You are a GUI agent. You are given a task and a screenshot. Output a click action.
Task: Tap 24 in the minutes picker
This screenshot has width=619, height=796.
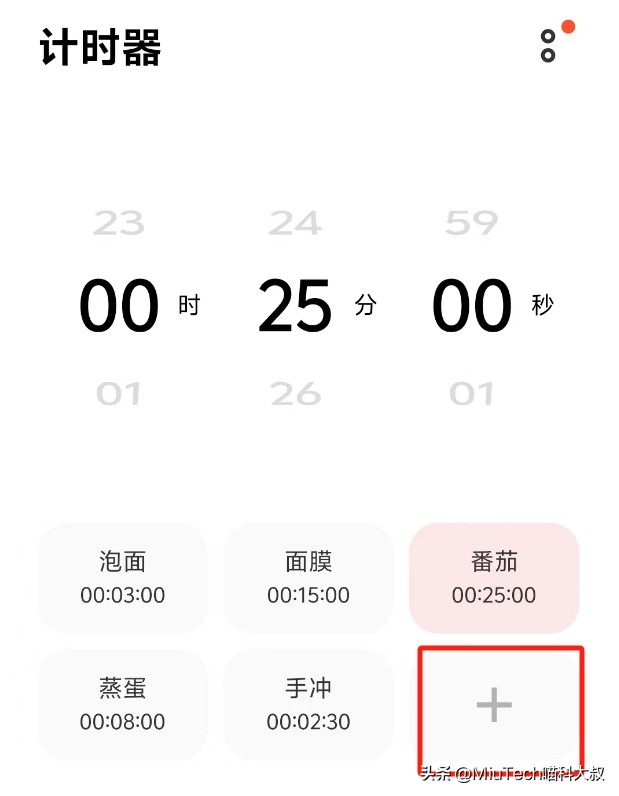pyautogui.click(x=295, y=222)
